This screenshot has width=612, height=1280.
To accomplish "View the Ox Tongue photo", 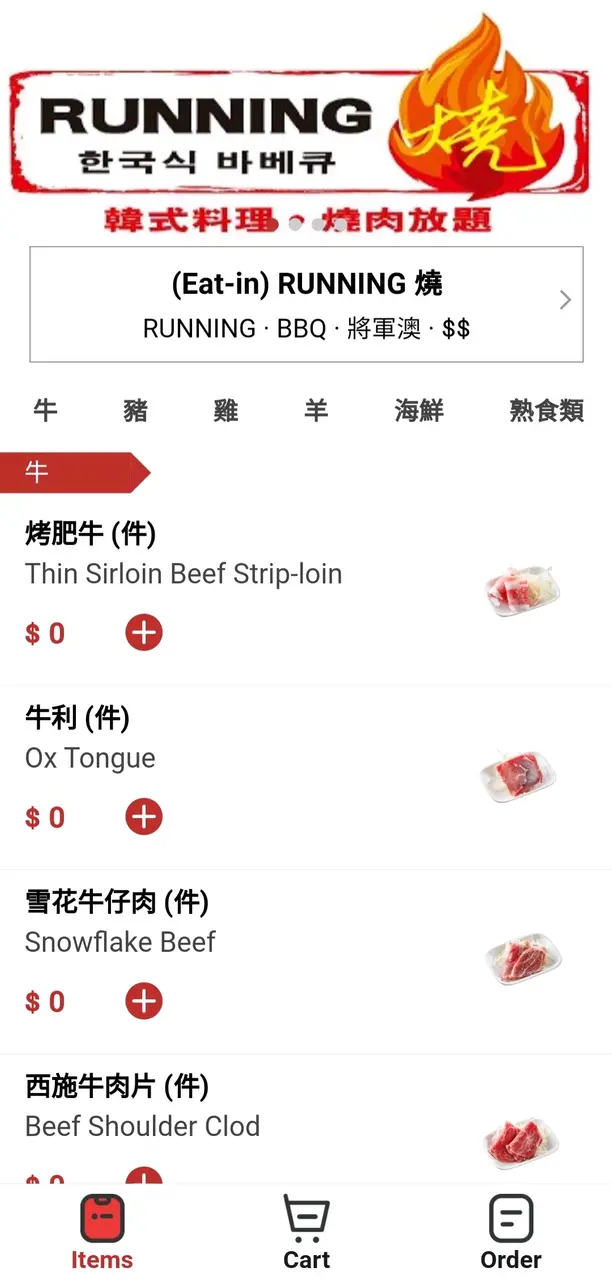I will tap(518, 775).
